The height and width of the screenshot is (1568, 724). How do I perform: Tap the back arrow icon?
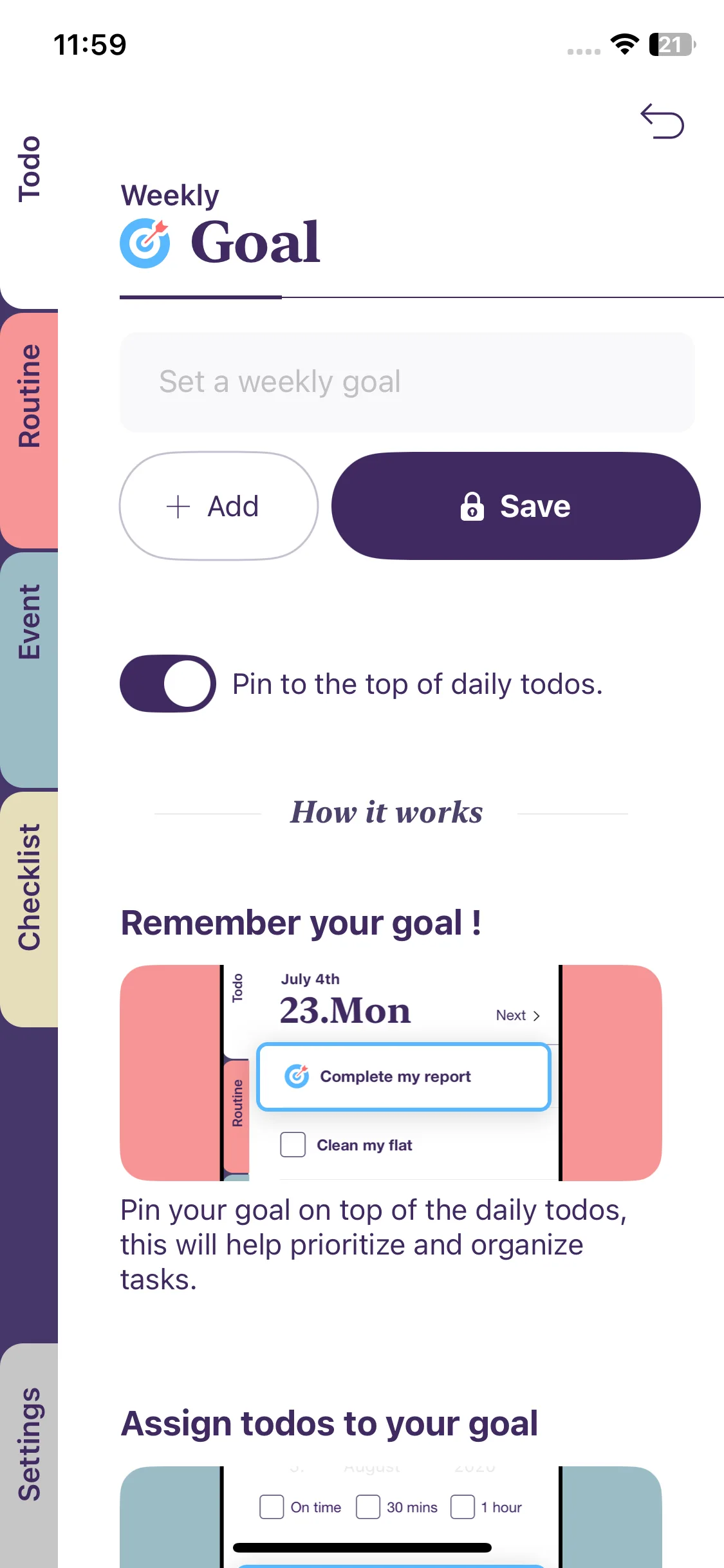tap(662, 121)
